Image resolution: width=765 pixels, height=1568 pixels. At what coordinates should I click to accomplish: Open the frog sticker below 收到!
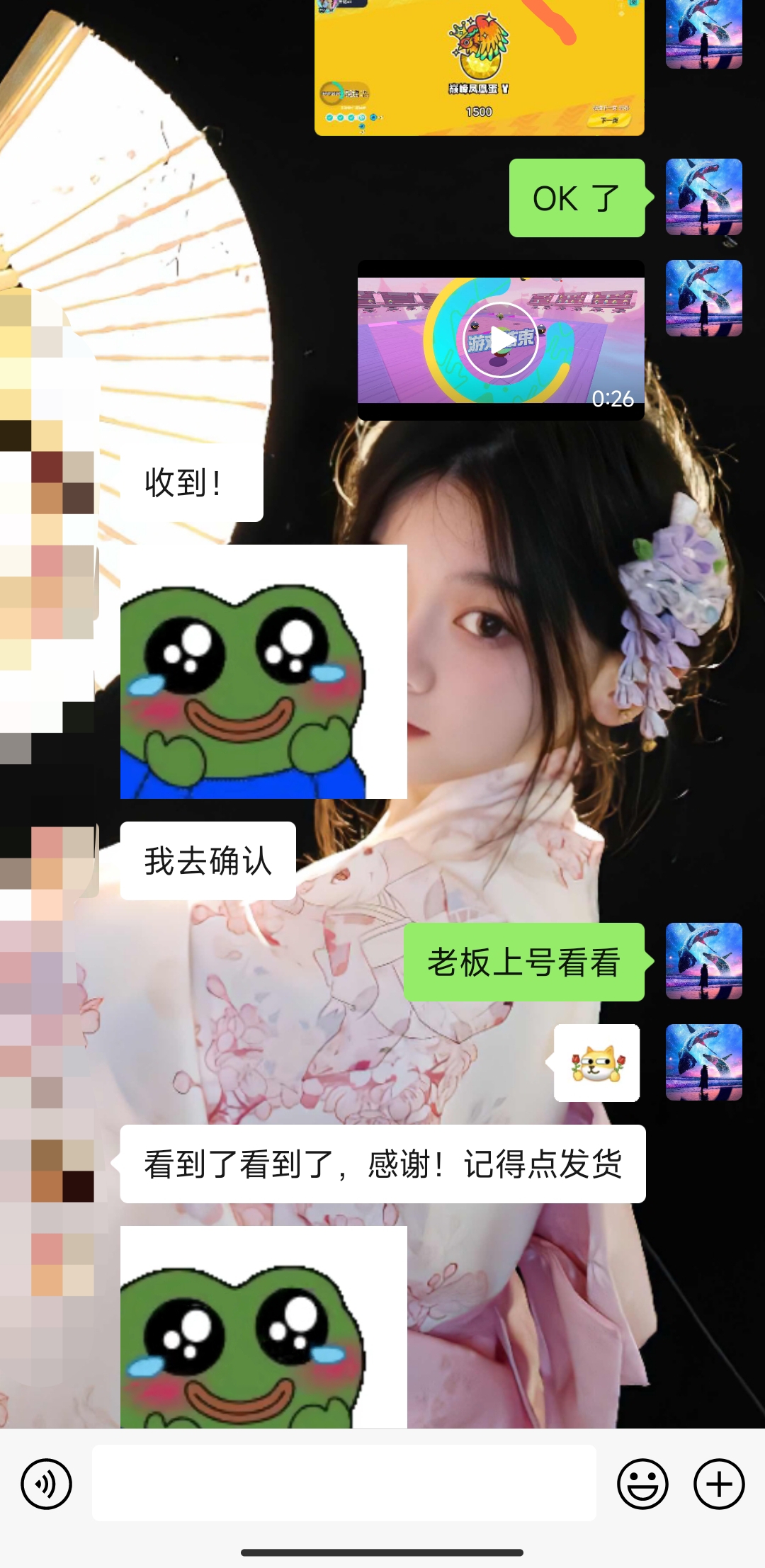(263, 671)
